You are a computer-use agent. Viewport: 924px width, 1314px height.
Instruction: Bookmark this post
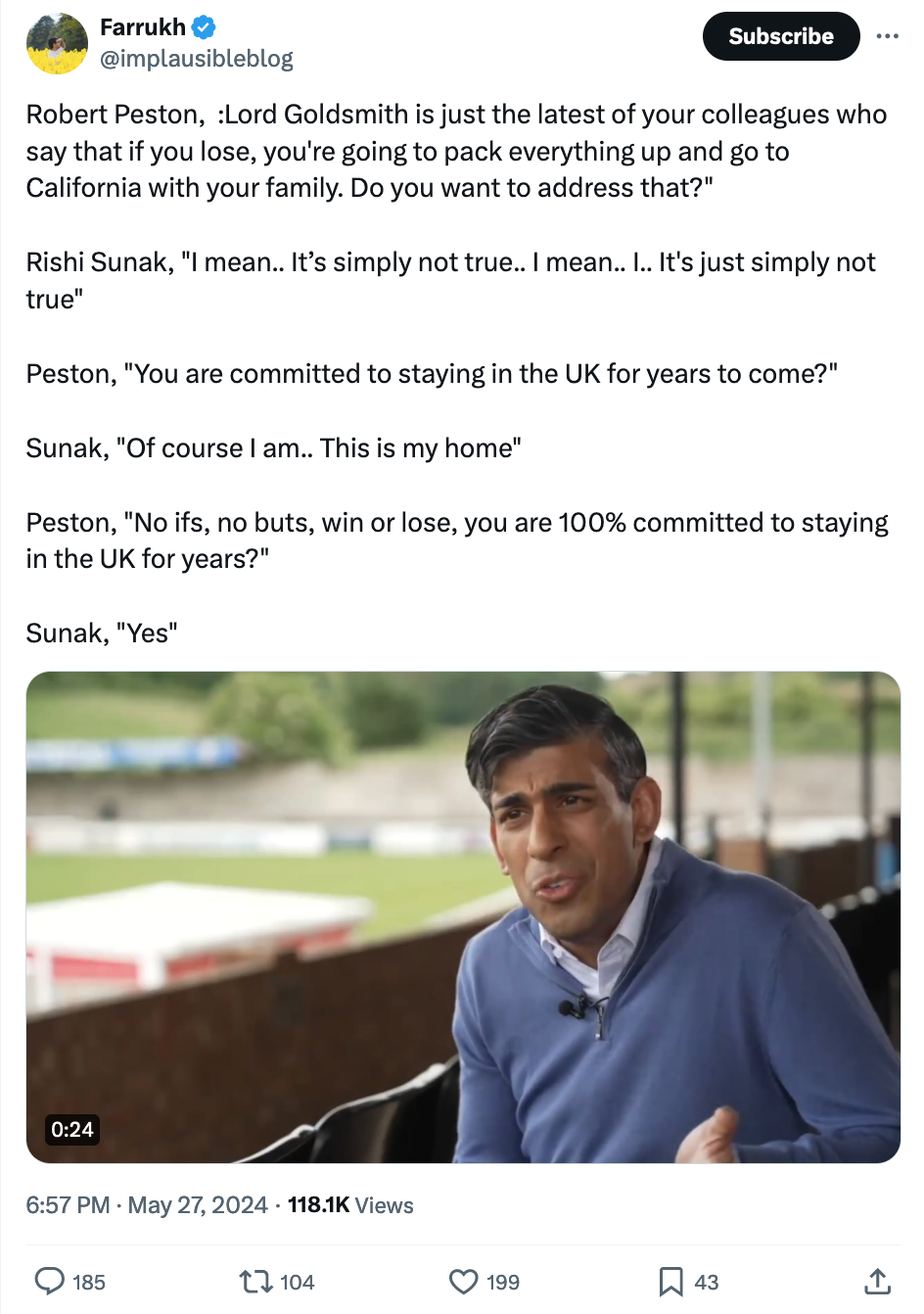point(670,1281)
